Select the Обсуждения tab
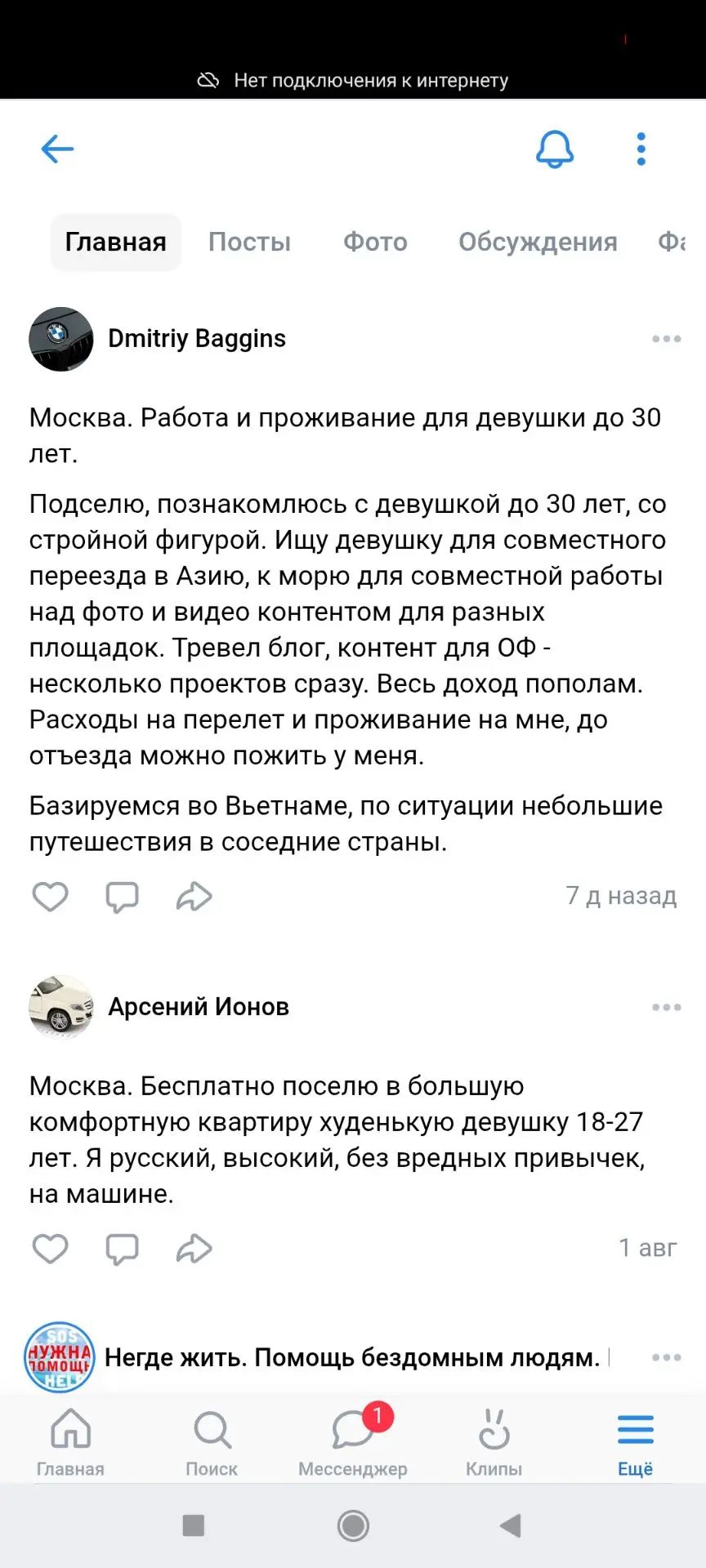Image resolution: width=706 pixels, height=1568 pixels. pyautogui.click(x=538, y=242)
